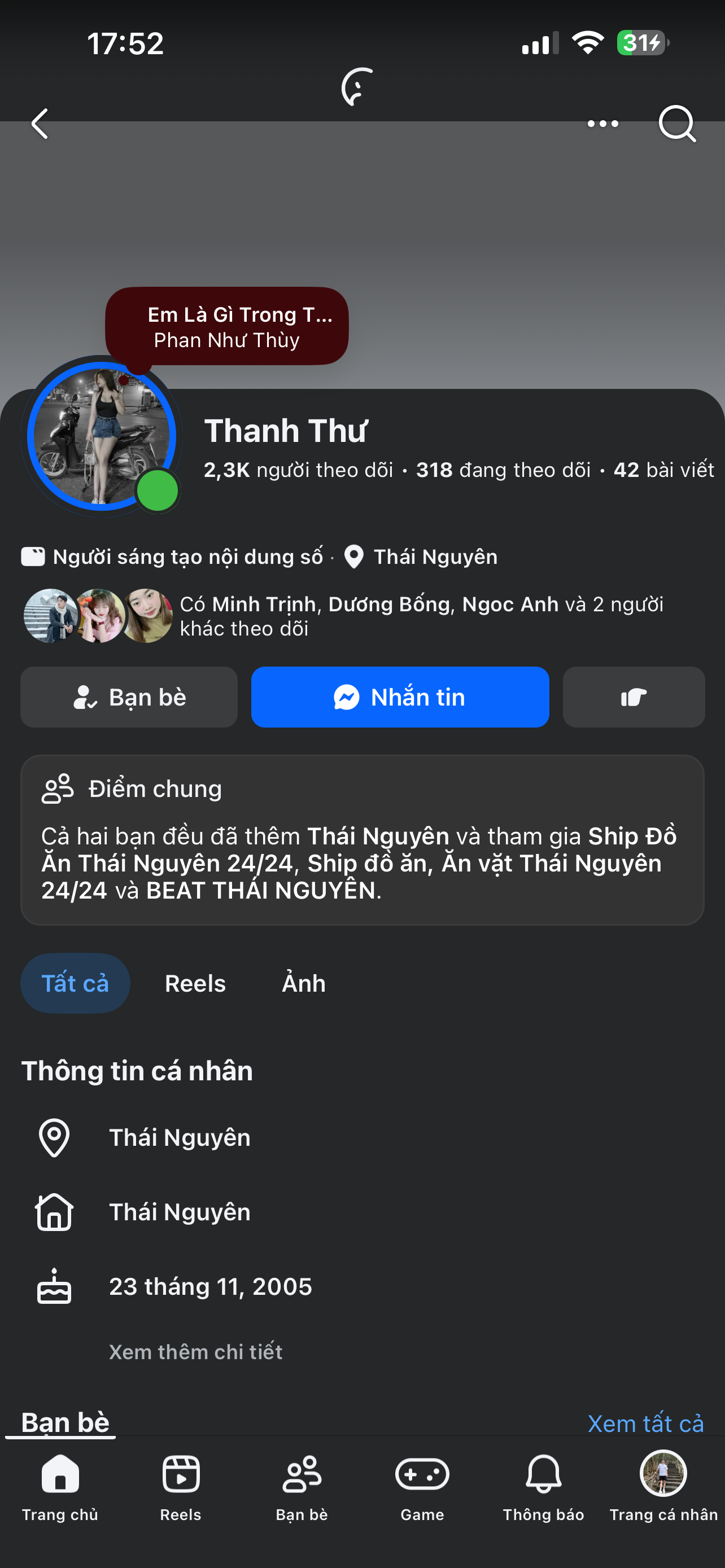Screen dimensions: 725x1568
Task: Select the Tất cả filter chip
Action: [75, 983]
